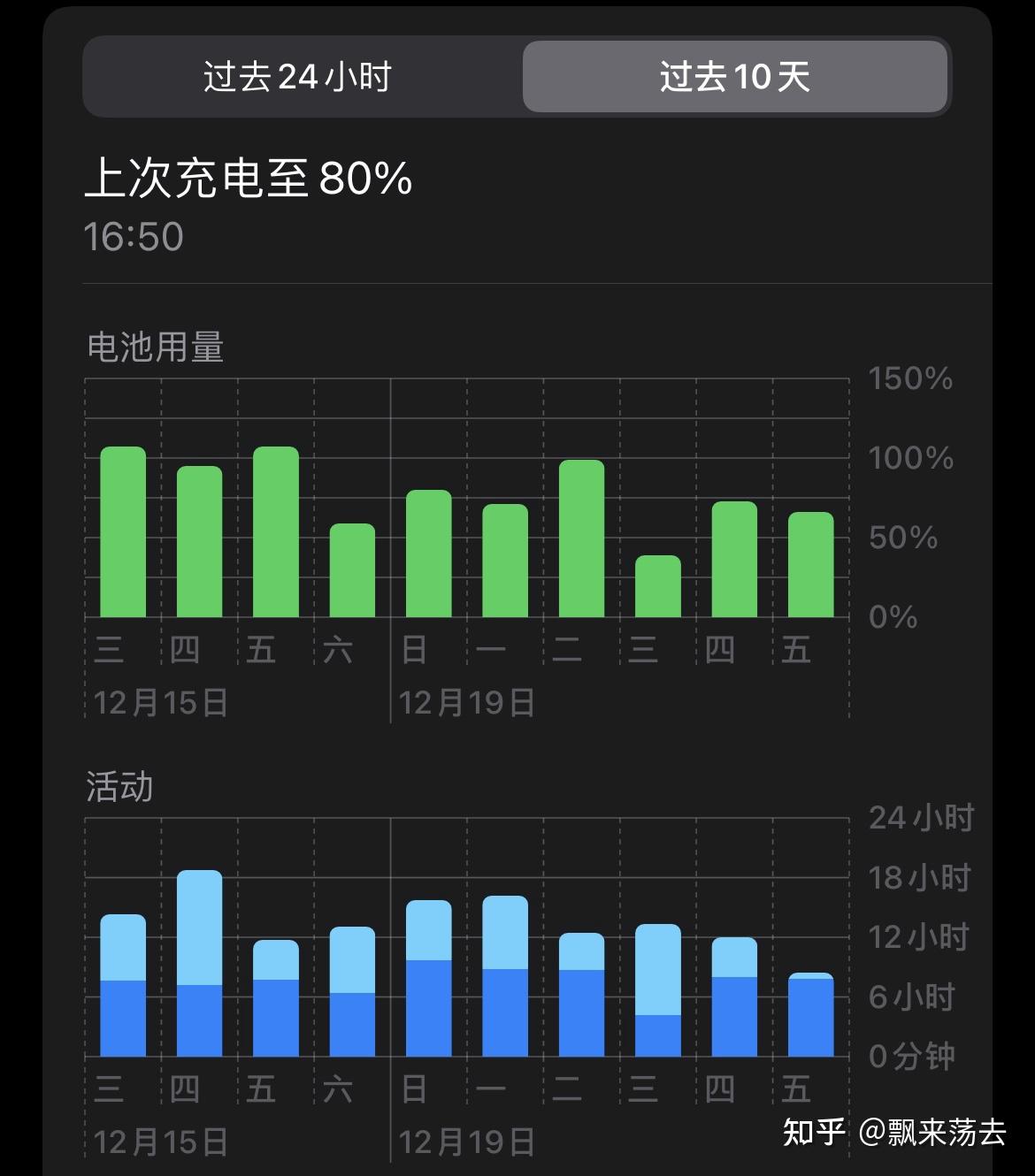Select Sunday's blue activity bar
The height and width of the screenshot is (1176, 1035).
tap(428, 1008)
